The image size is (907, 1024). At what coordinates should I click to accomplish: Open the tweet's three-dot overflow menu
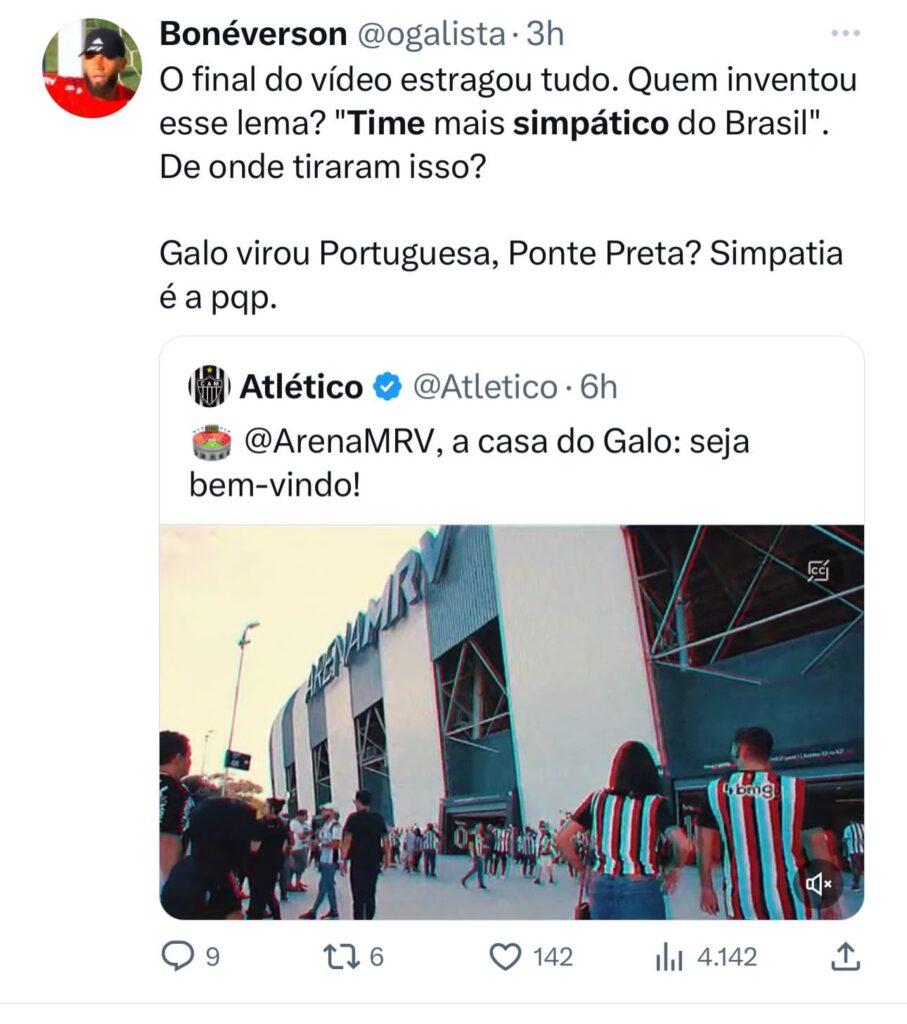click(846, 33)
